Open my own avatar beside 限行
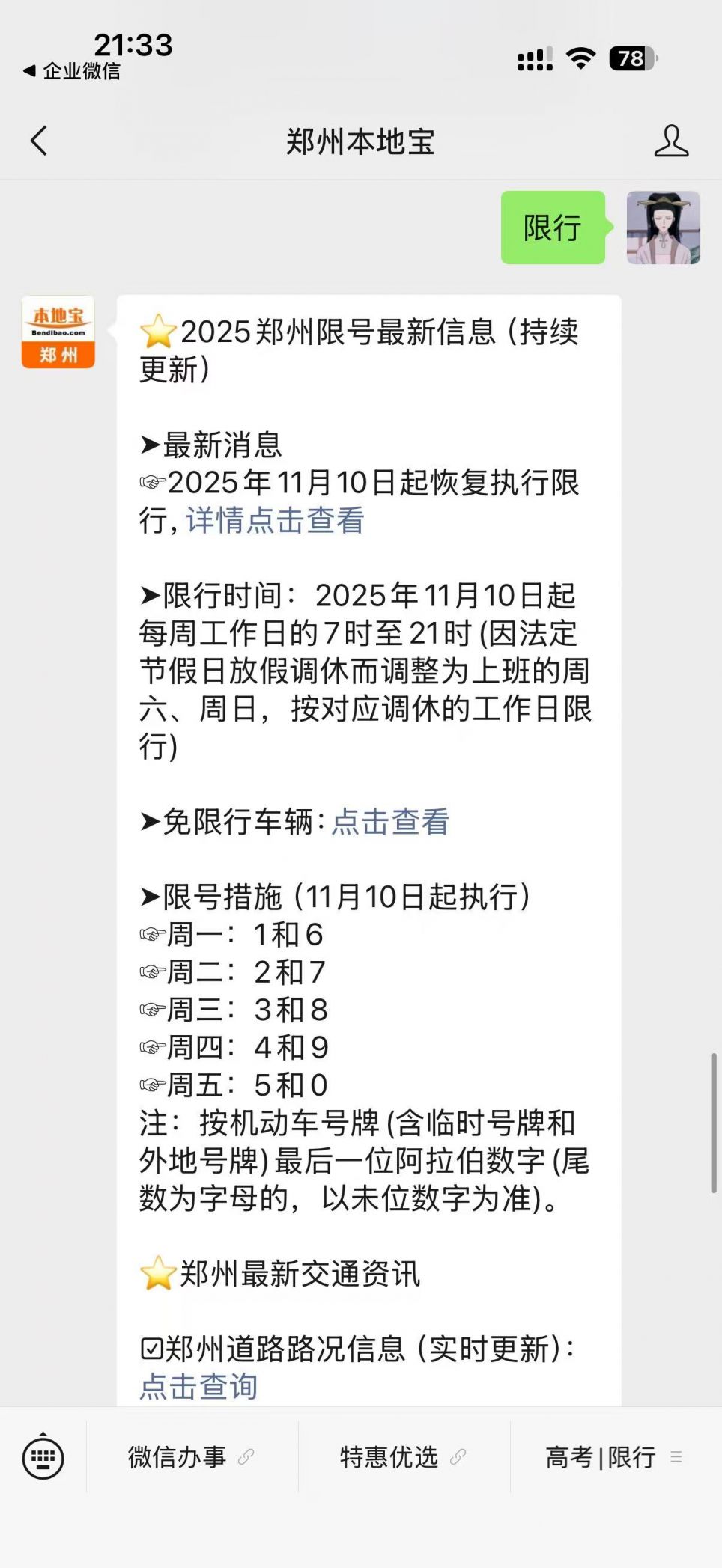This screenshot has width=722, height=1568. (663, 228)
